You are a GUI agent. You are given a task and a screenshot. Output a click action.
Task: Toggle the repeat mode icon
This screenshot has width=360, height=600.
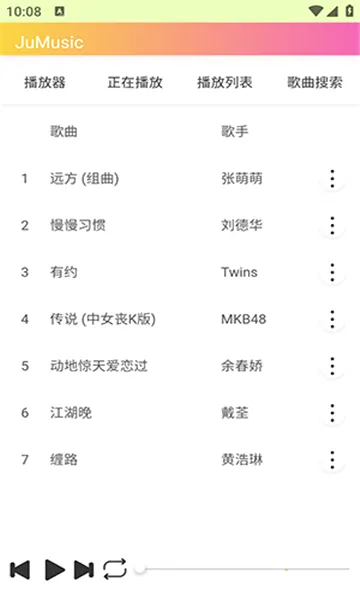pos(115,569)
